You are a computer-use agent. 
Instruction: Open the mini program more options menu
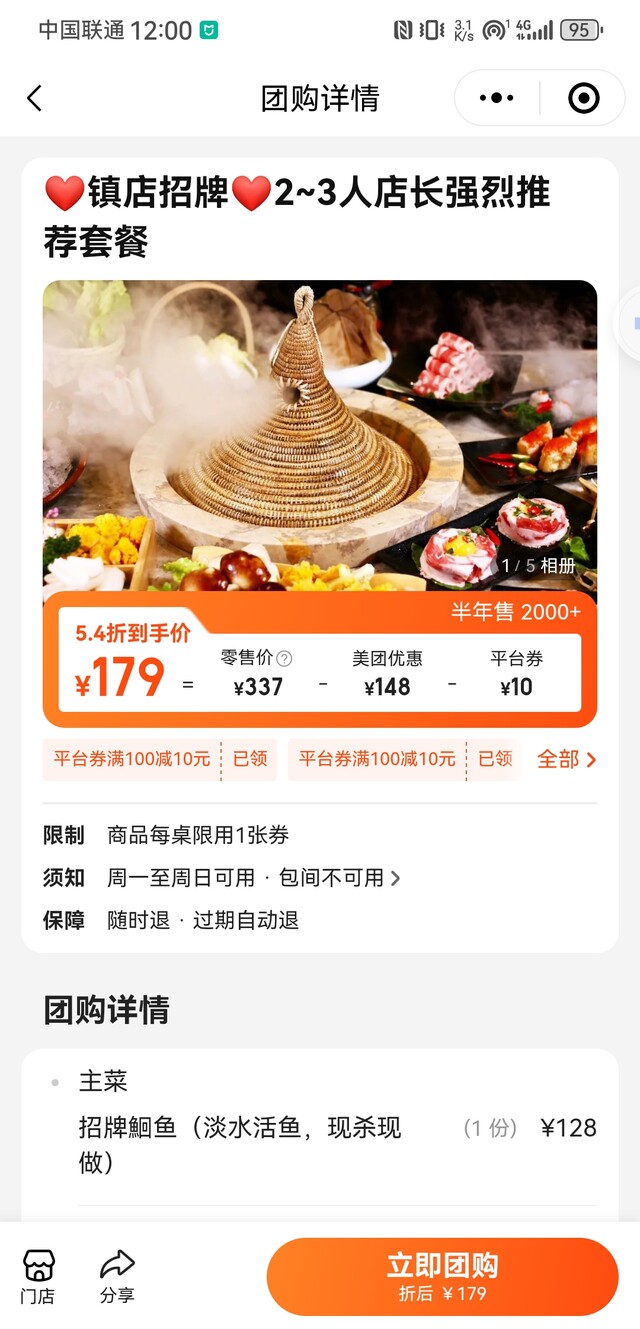[x=497, y=98]
